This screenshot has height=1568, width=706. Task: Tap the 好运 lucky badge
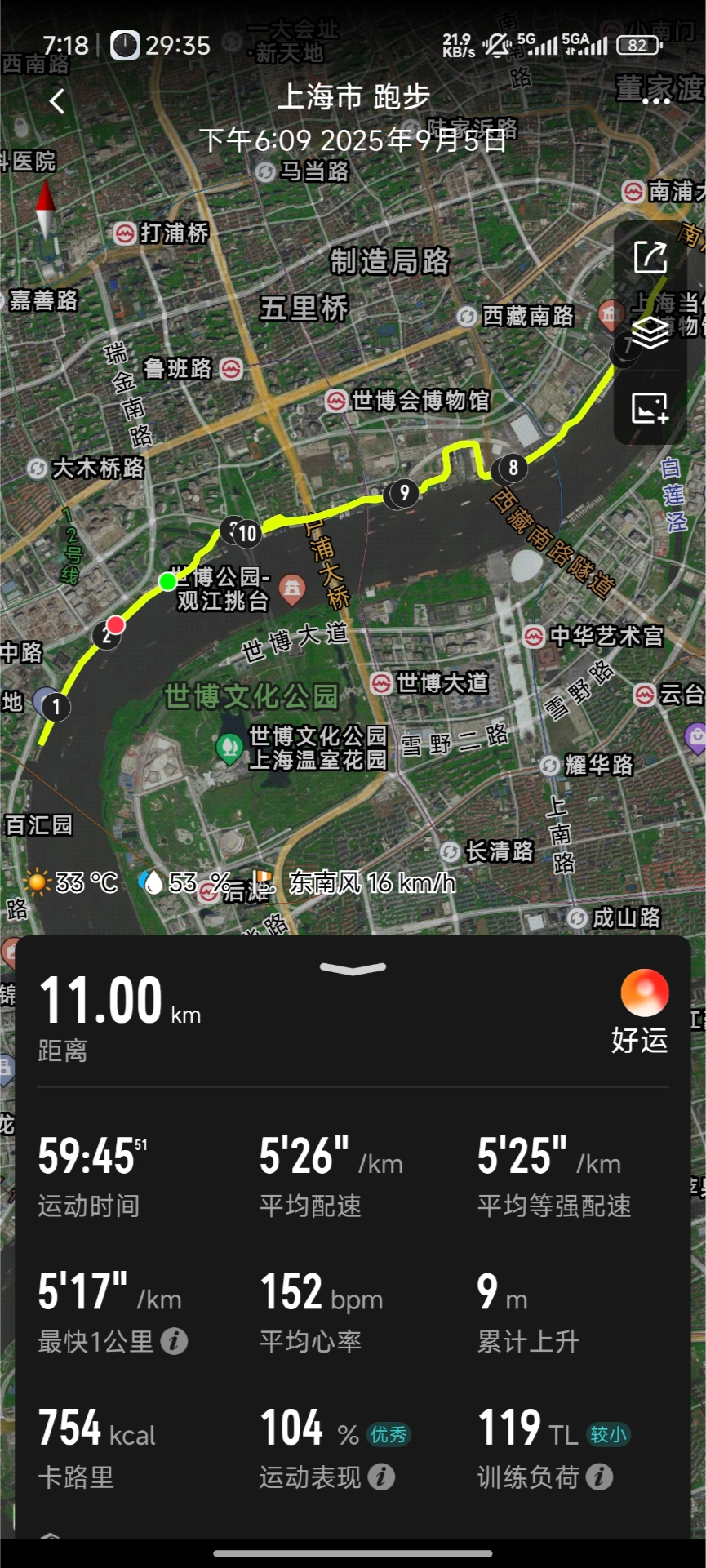point(643,1011)
